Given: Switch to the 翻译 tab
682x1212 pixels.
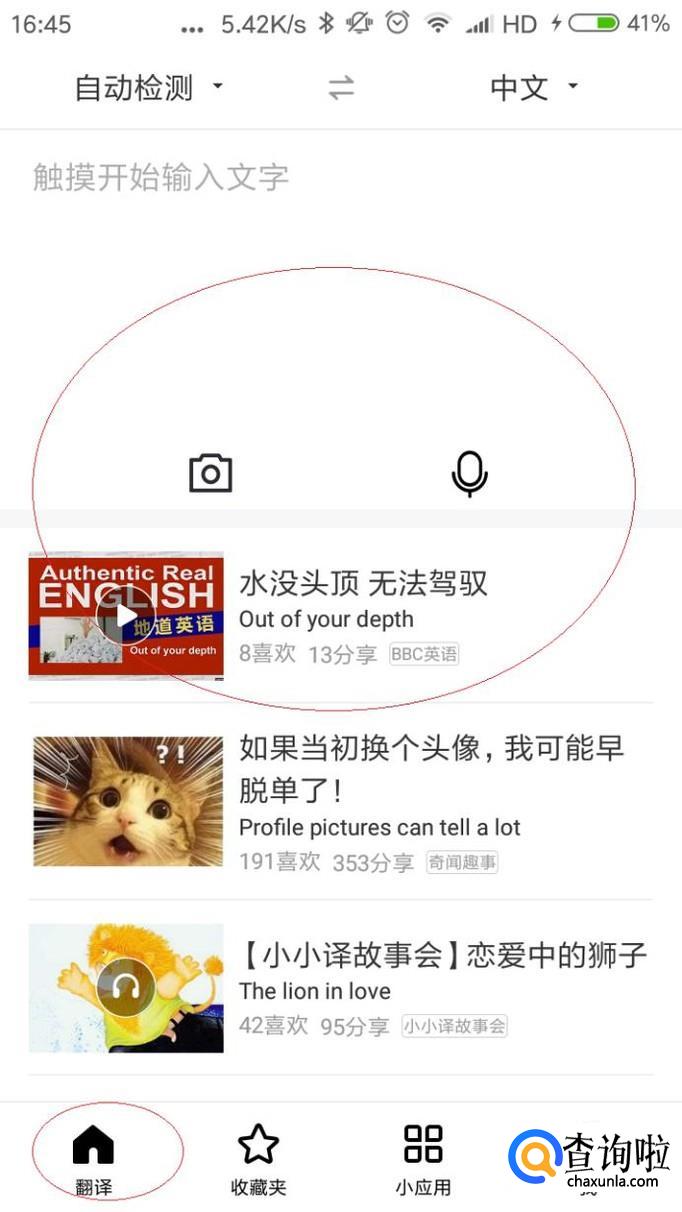Looking at the screenshot, I should pos(94,1158).
